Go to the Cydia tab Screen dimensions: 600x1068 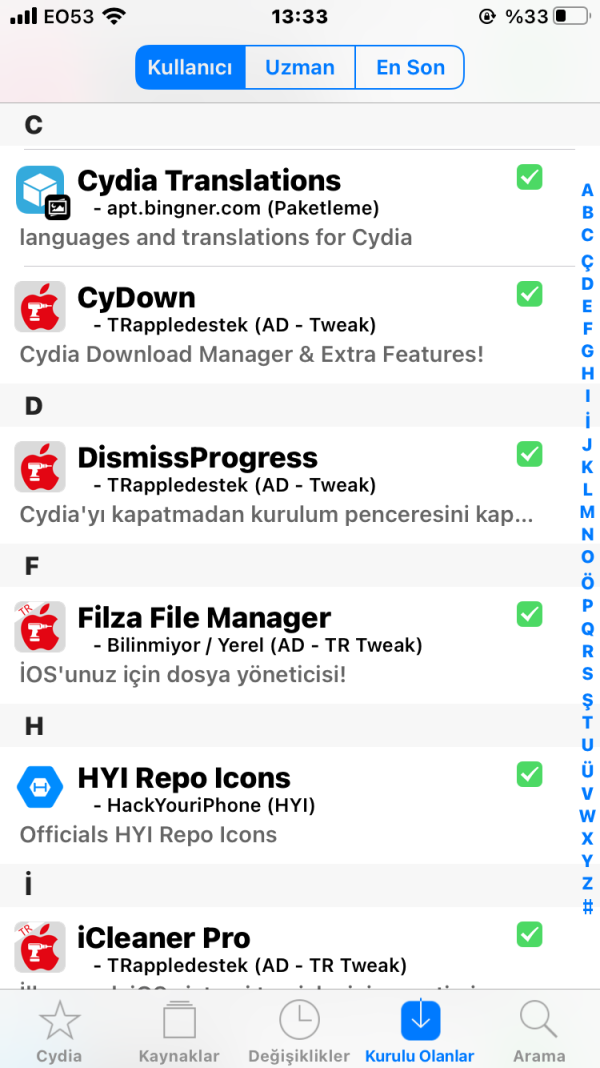click(59, 1032)
